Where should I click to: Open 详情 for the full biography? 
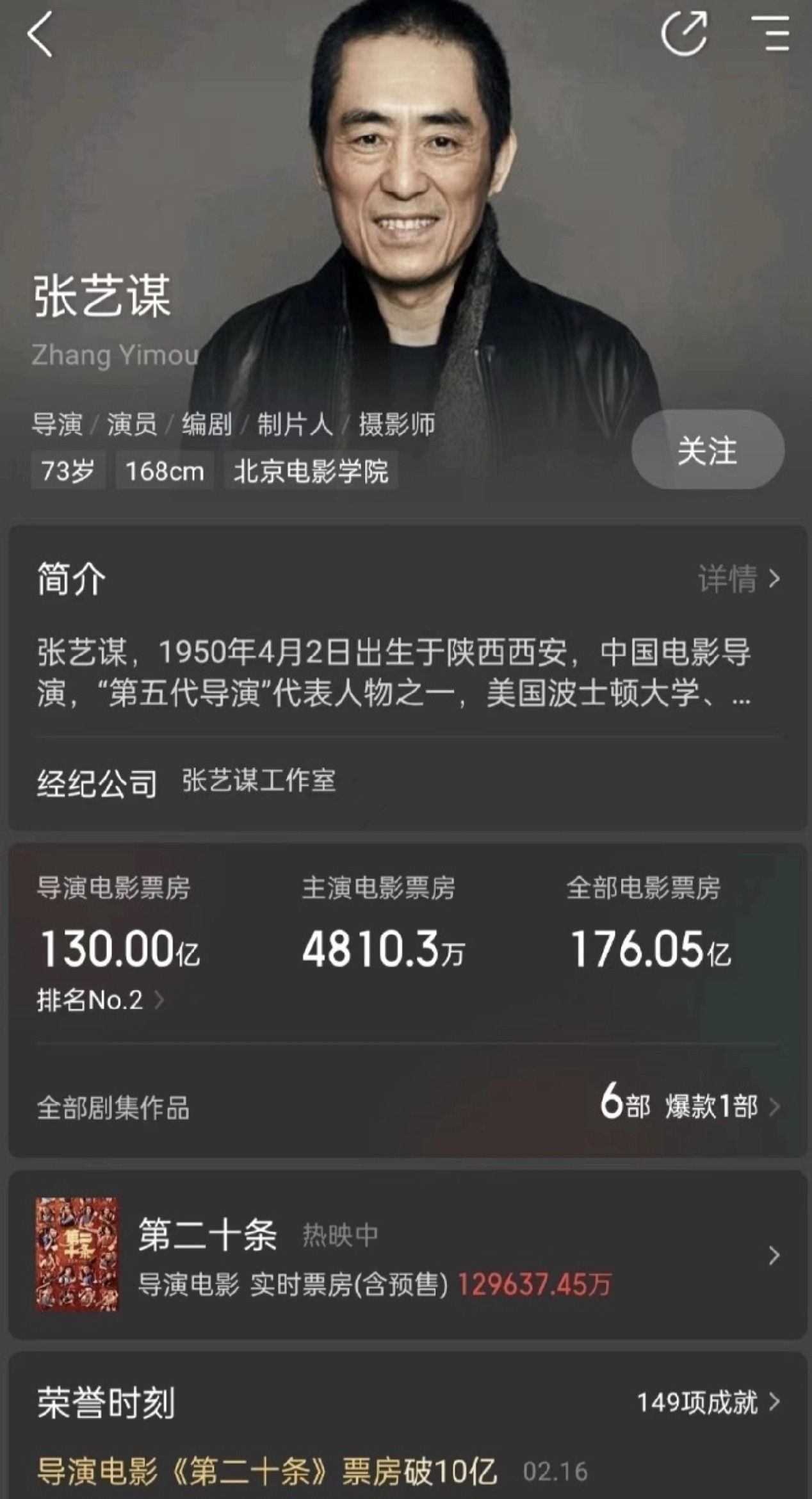coord(739,579)
